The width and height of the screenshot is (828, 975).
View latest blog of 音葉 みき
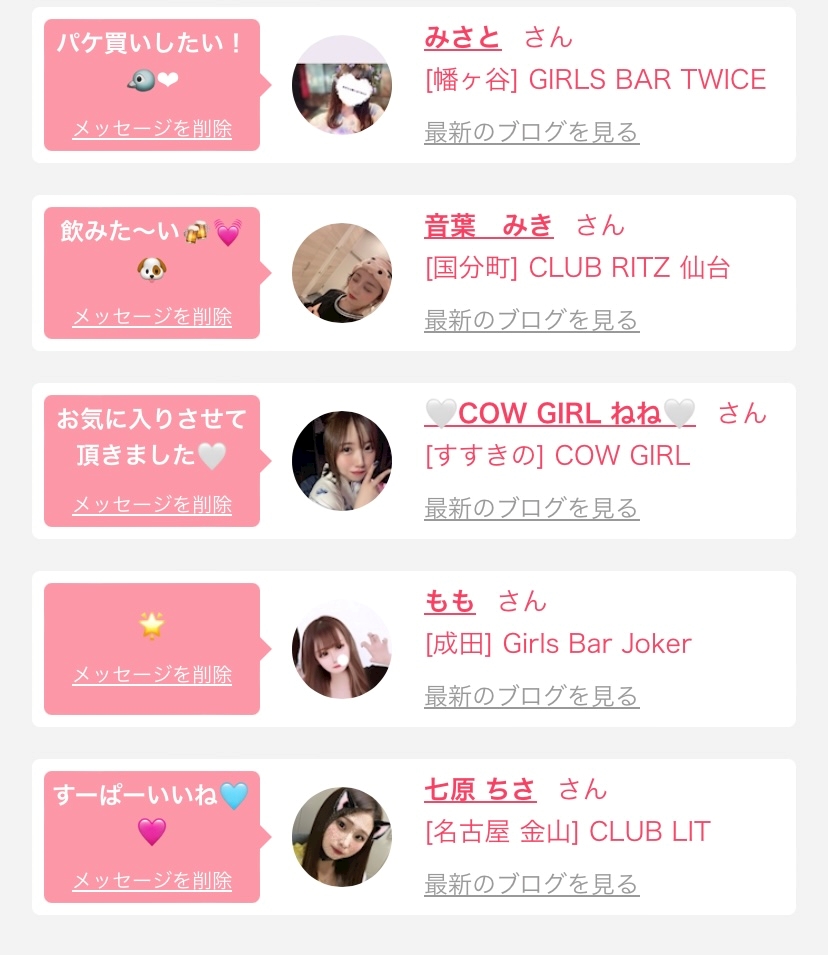tap(531, 320)
